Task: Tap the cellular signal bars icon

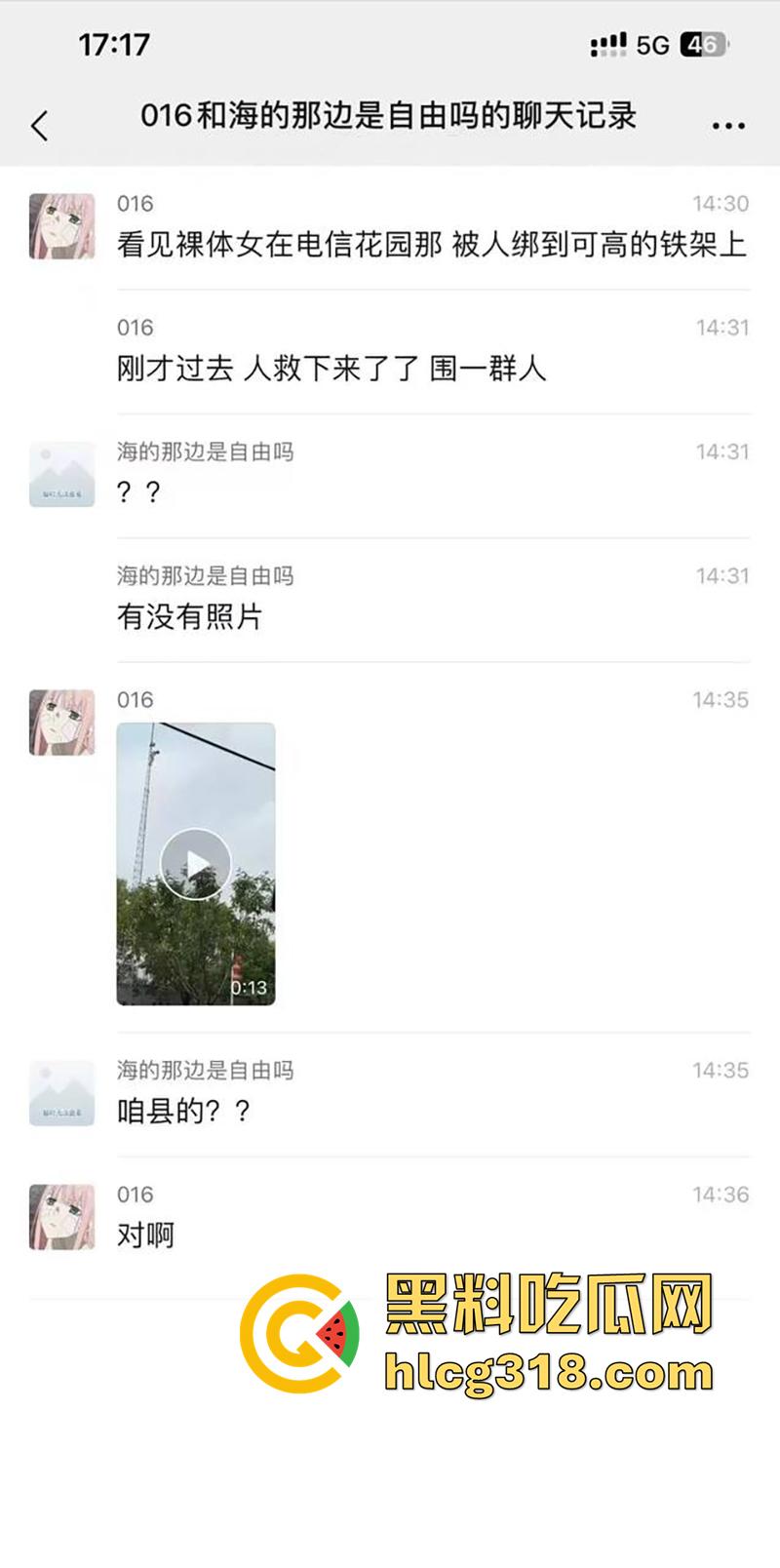Action: (x=606, y=43)
